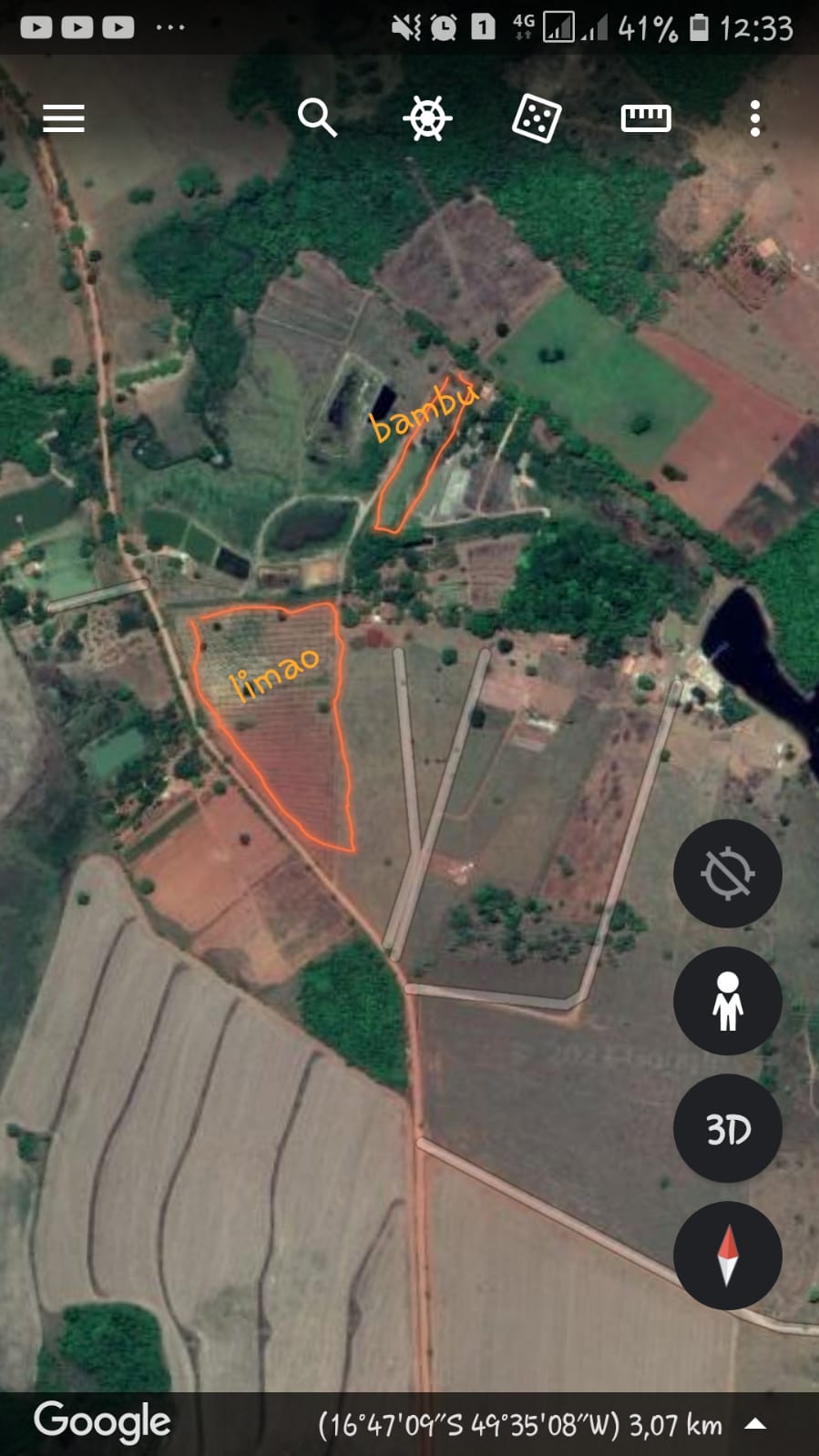Open the hamburger navigation menu

point(64,118)
